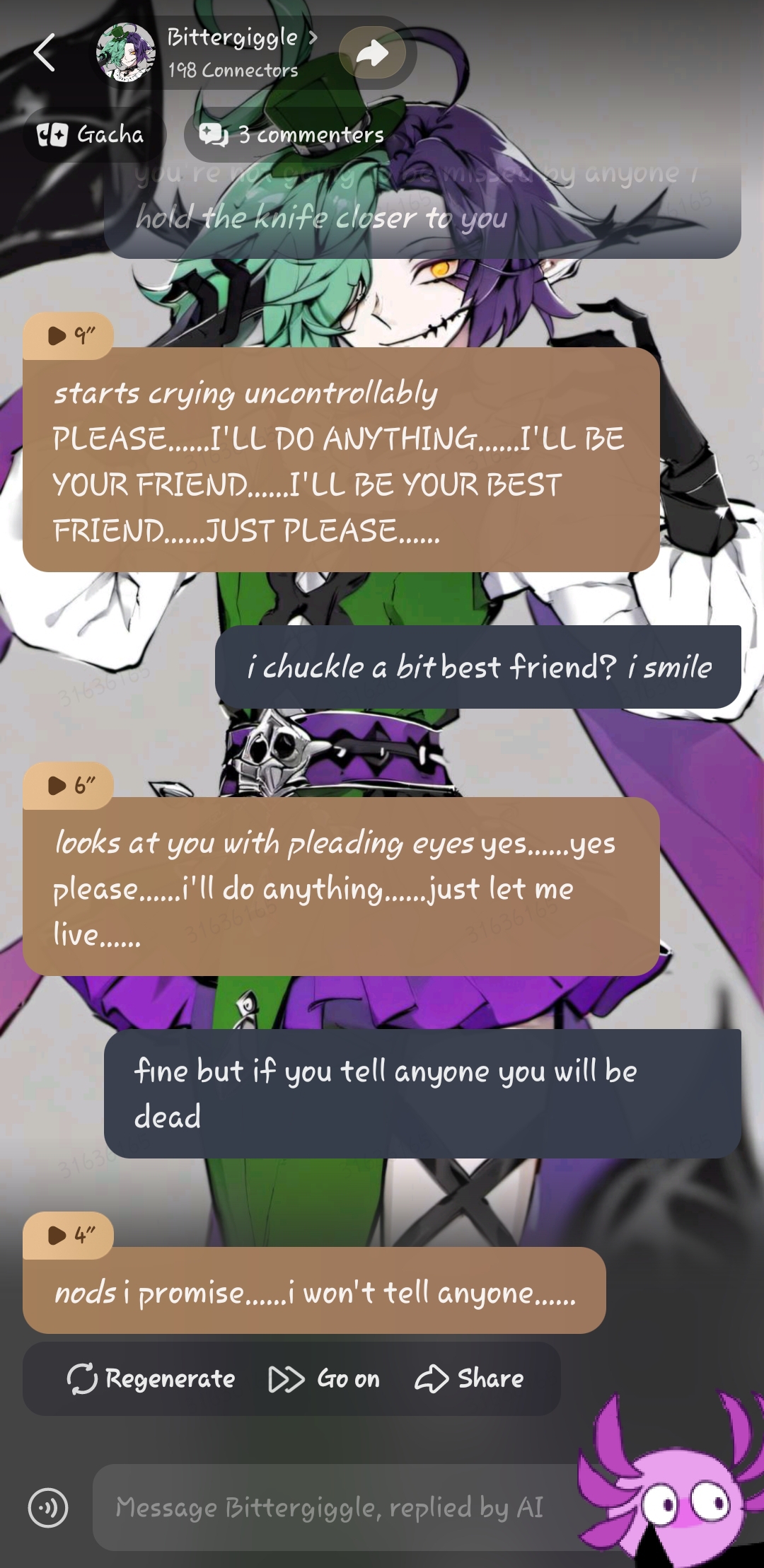Regenerate the last AI reply

click(151, 1378)
